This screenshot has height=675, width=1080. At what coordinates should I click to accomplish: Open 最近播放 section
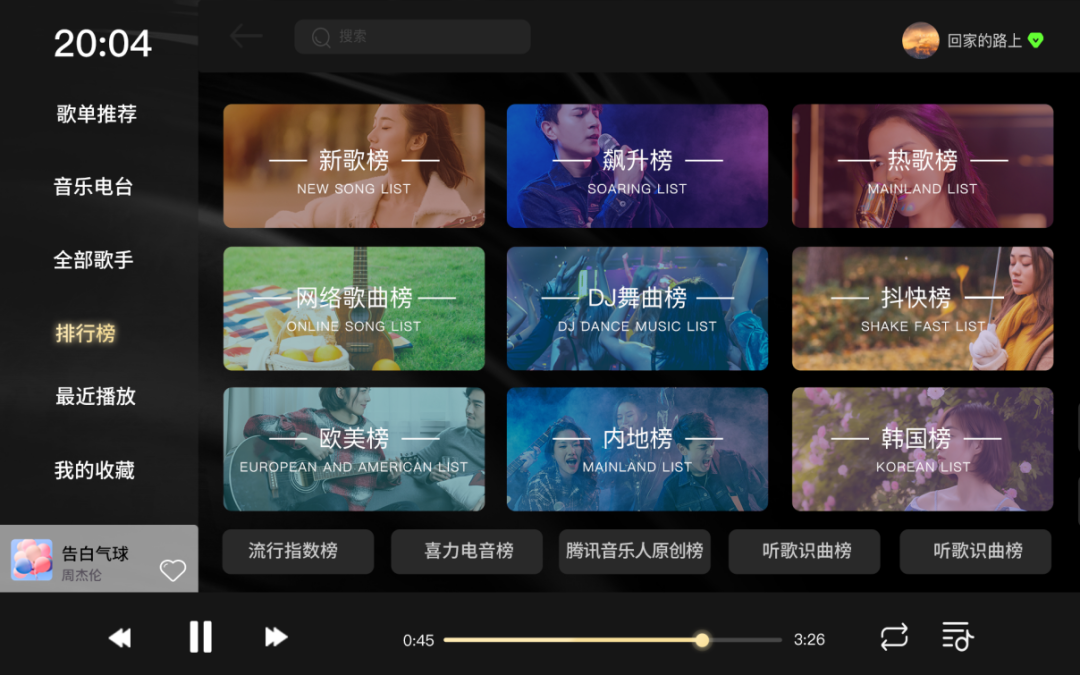coord(95,396)
